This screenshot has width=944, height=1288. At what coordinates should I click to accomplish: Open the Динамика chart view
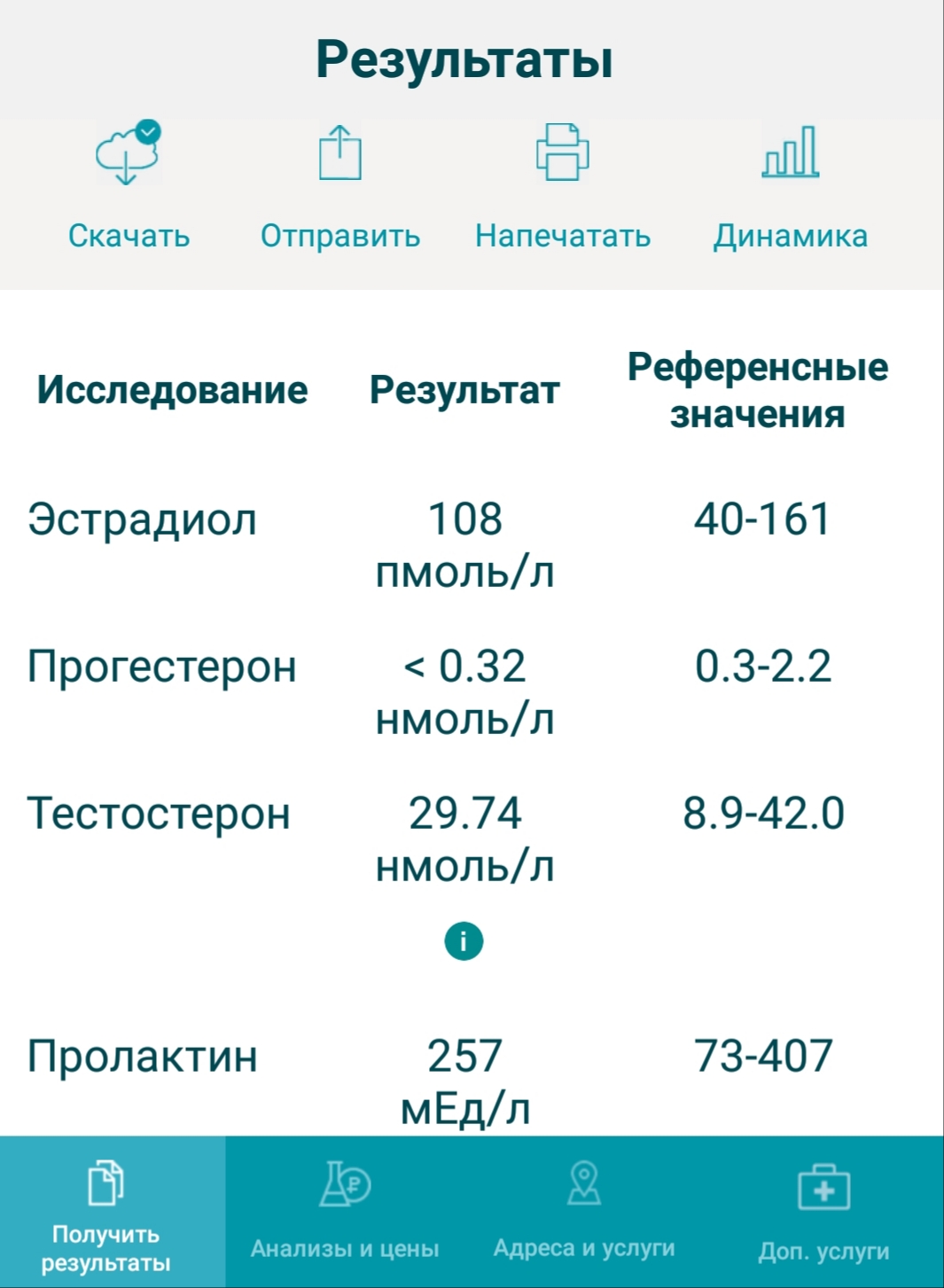pos(790,188)
